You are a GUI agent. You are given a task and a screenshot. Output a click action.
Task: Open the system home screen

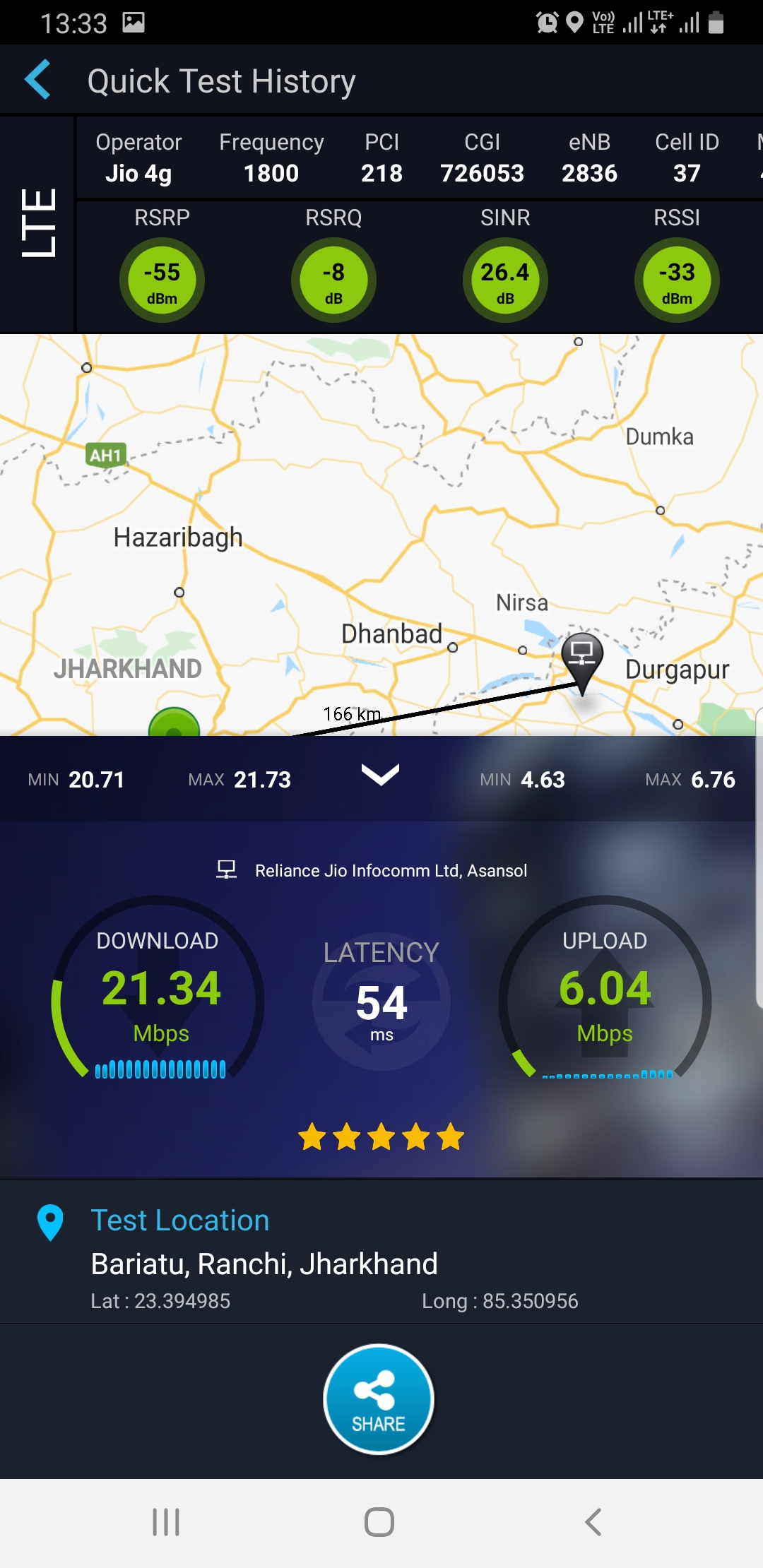(x=379, y=1522)
